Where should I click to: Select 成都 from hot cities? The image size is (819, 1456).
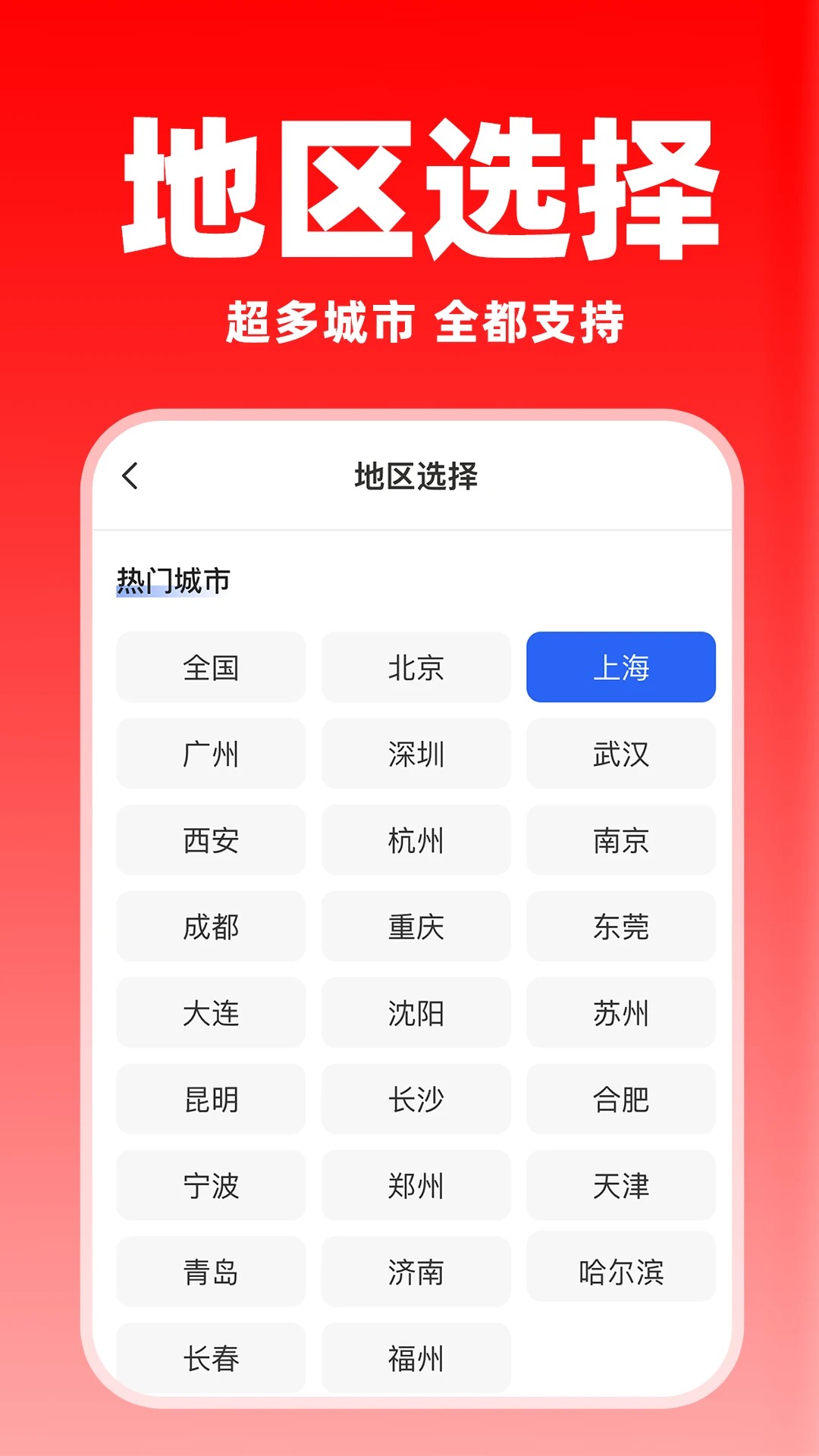pos(210,927)
